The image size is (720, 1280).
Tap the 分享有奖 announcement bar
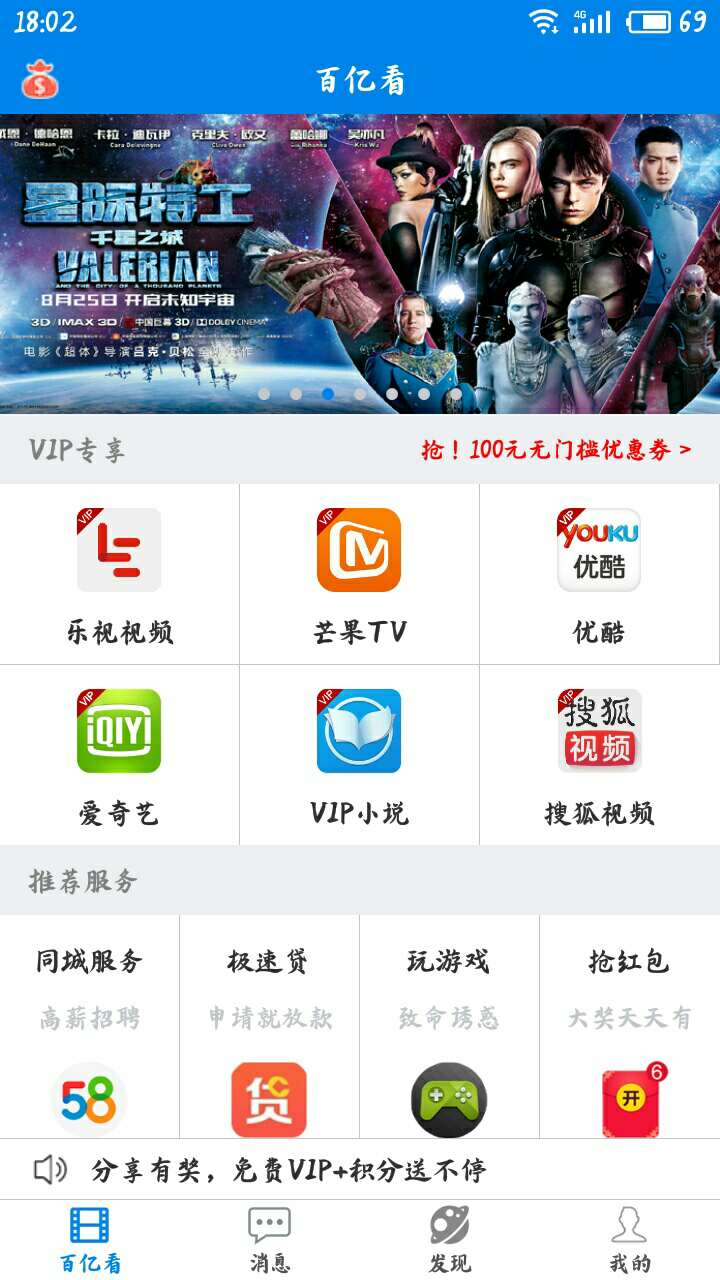[360, 1170]
